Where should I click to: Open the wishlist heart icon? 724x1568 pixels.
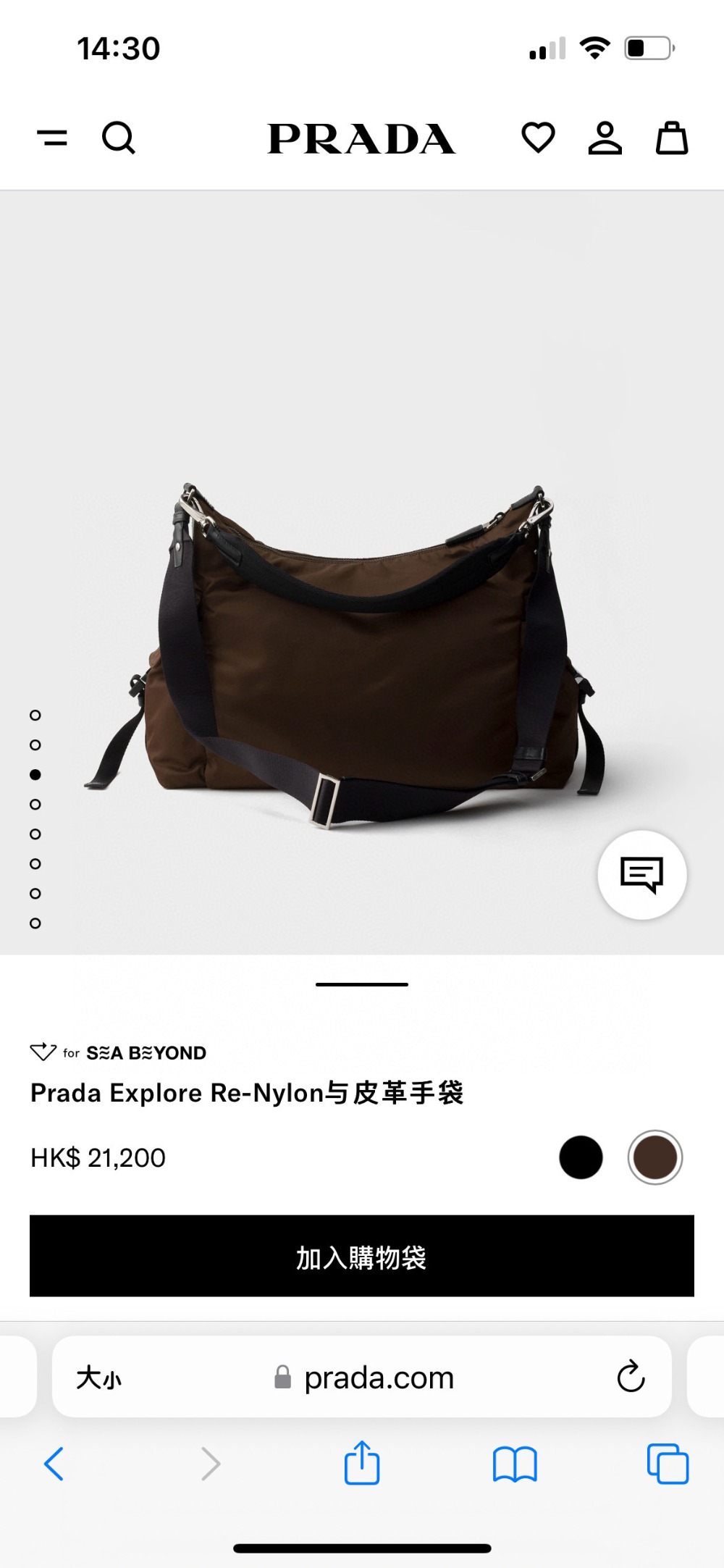(538, 138)
